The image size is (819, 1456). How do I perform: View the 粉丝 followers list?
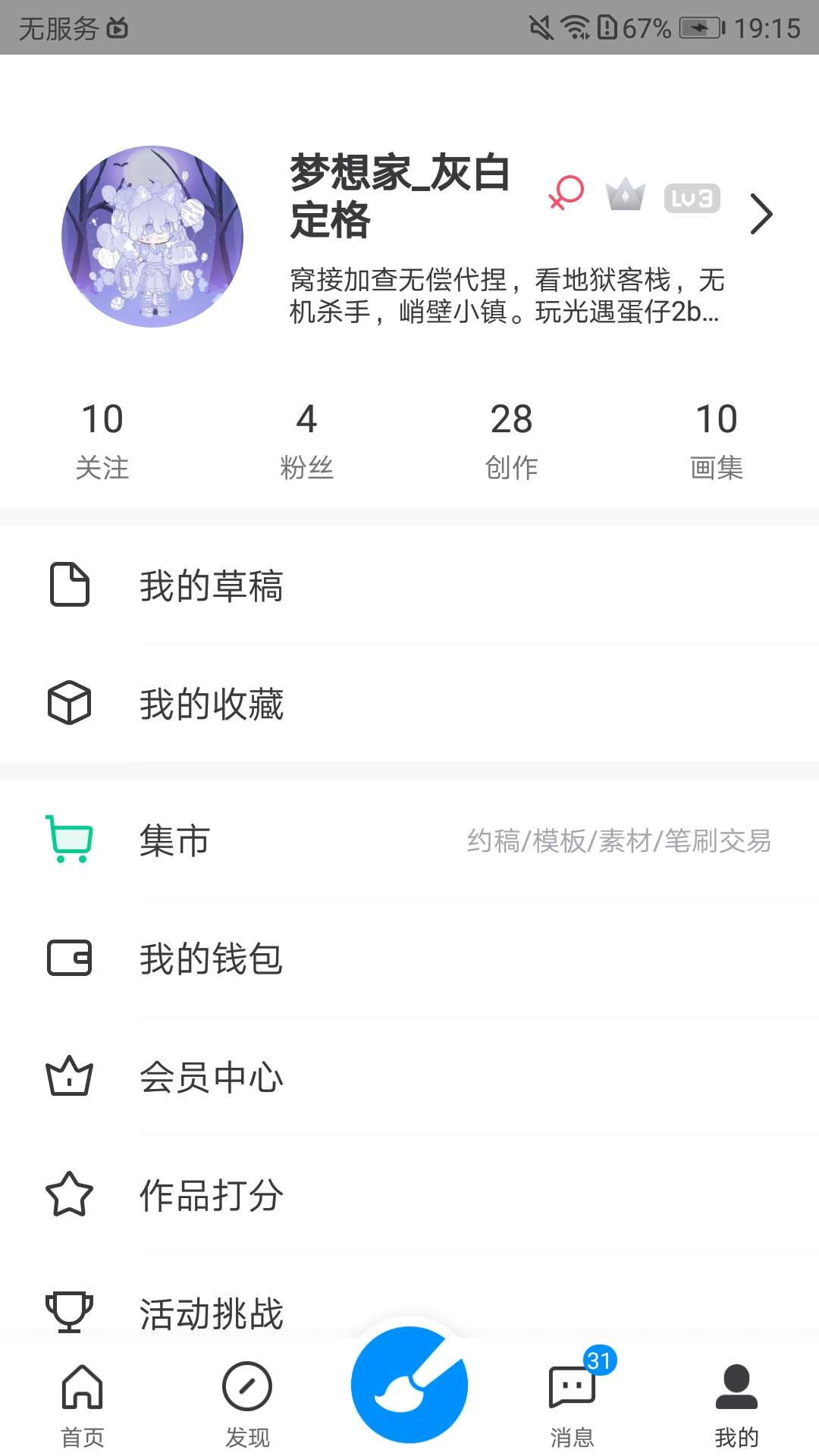click(x=306, y=440)
